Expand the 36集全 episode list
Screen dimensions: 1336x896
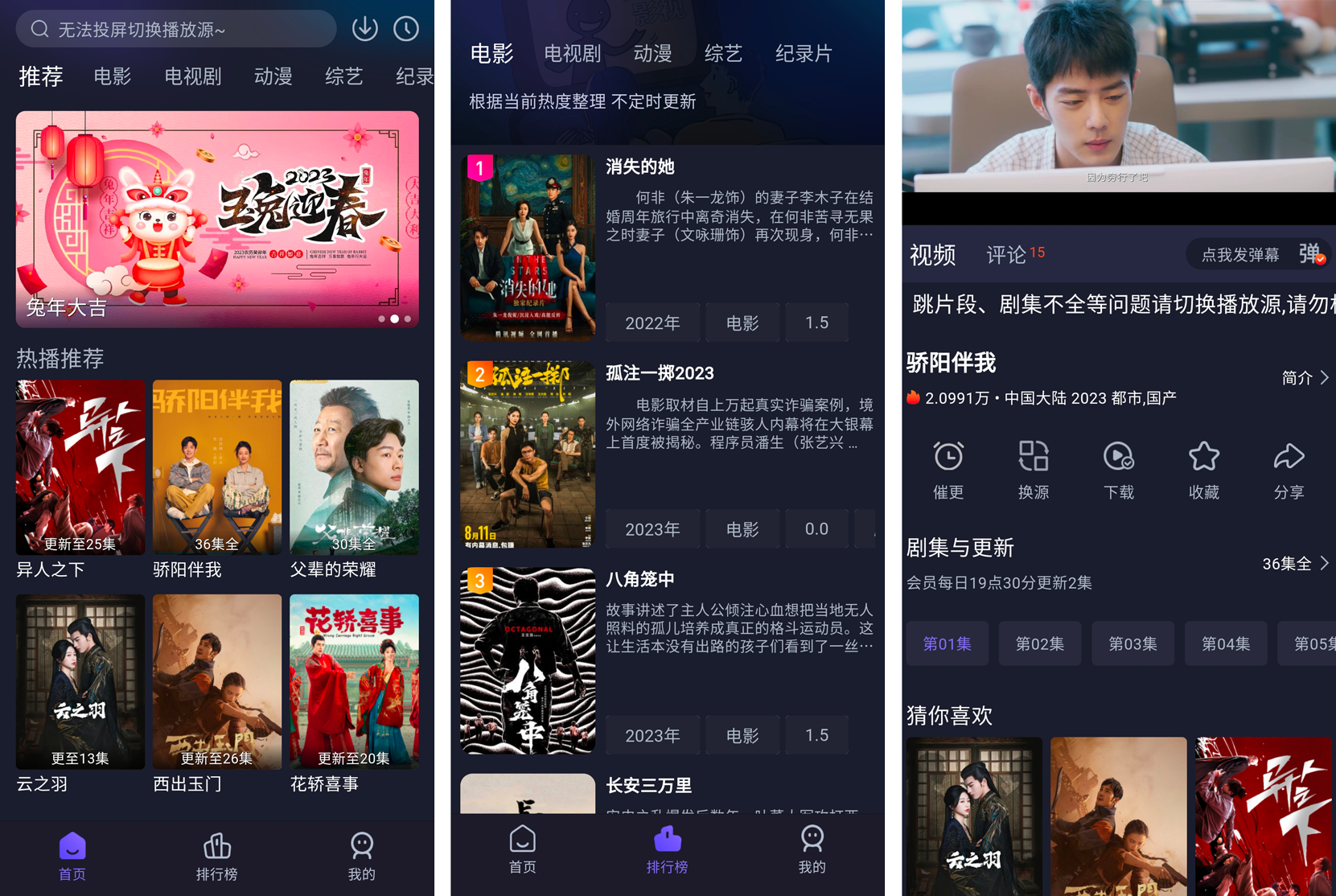coord(1295,564)
